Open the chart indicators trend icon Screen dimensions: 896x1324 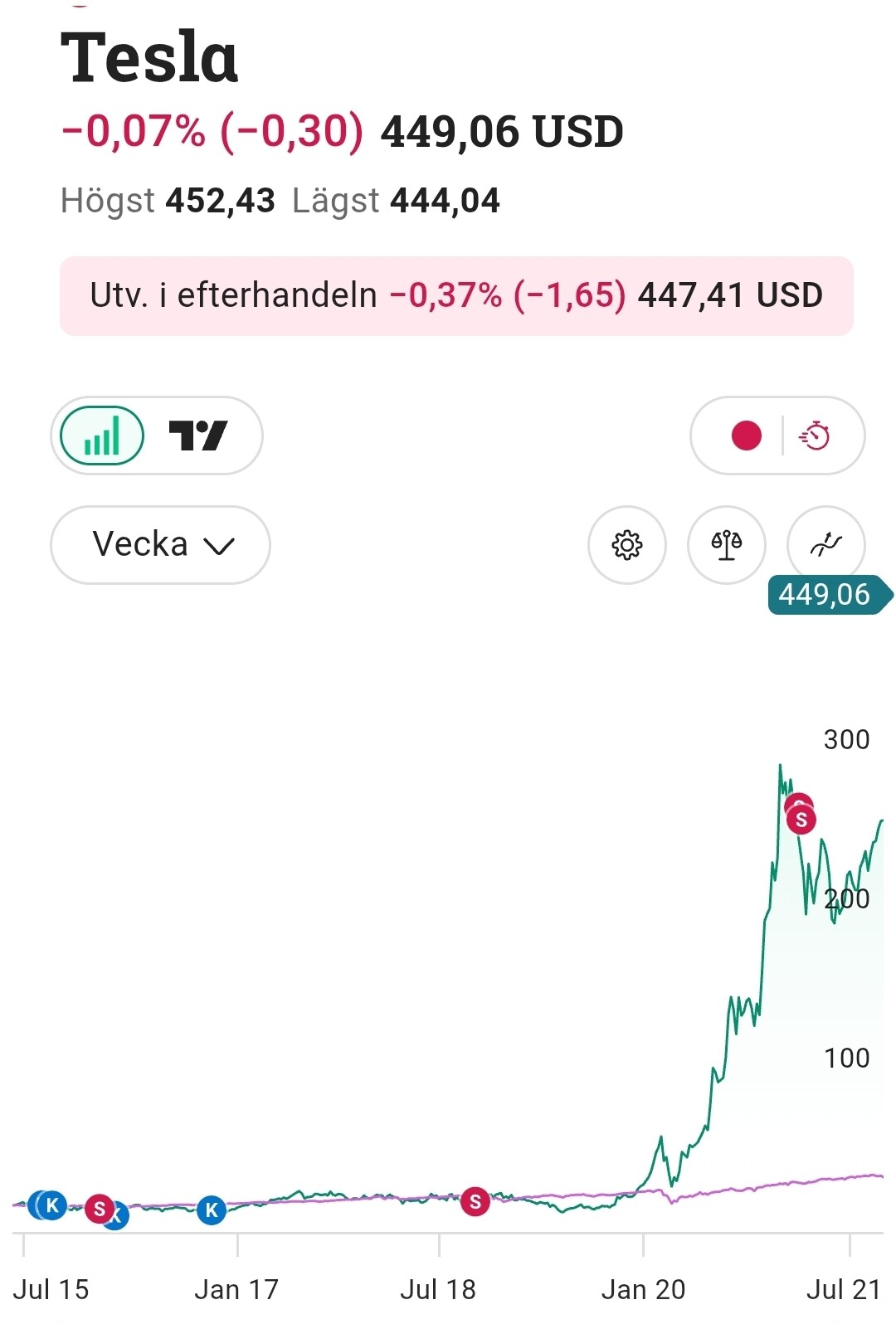point(825,545)
